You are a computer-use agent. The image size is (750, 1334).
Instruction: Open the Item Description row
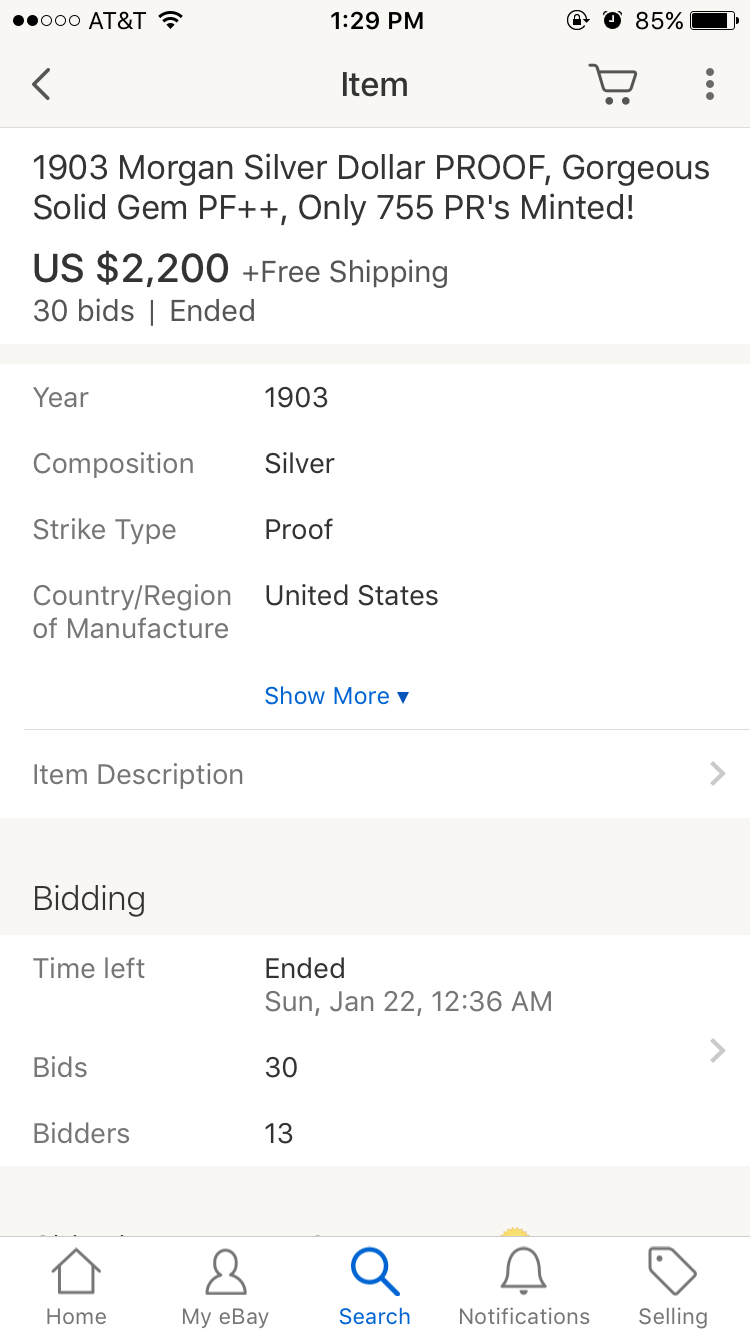(x=375, y=774)
